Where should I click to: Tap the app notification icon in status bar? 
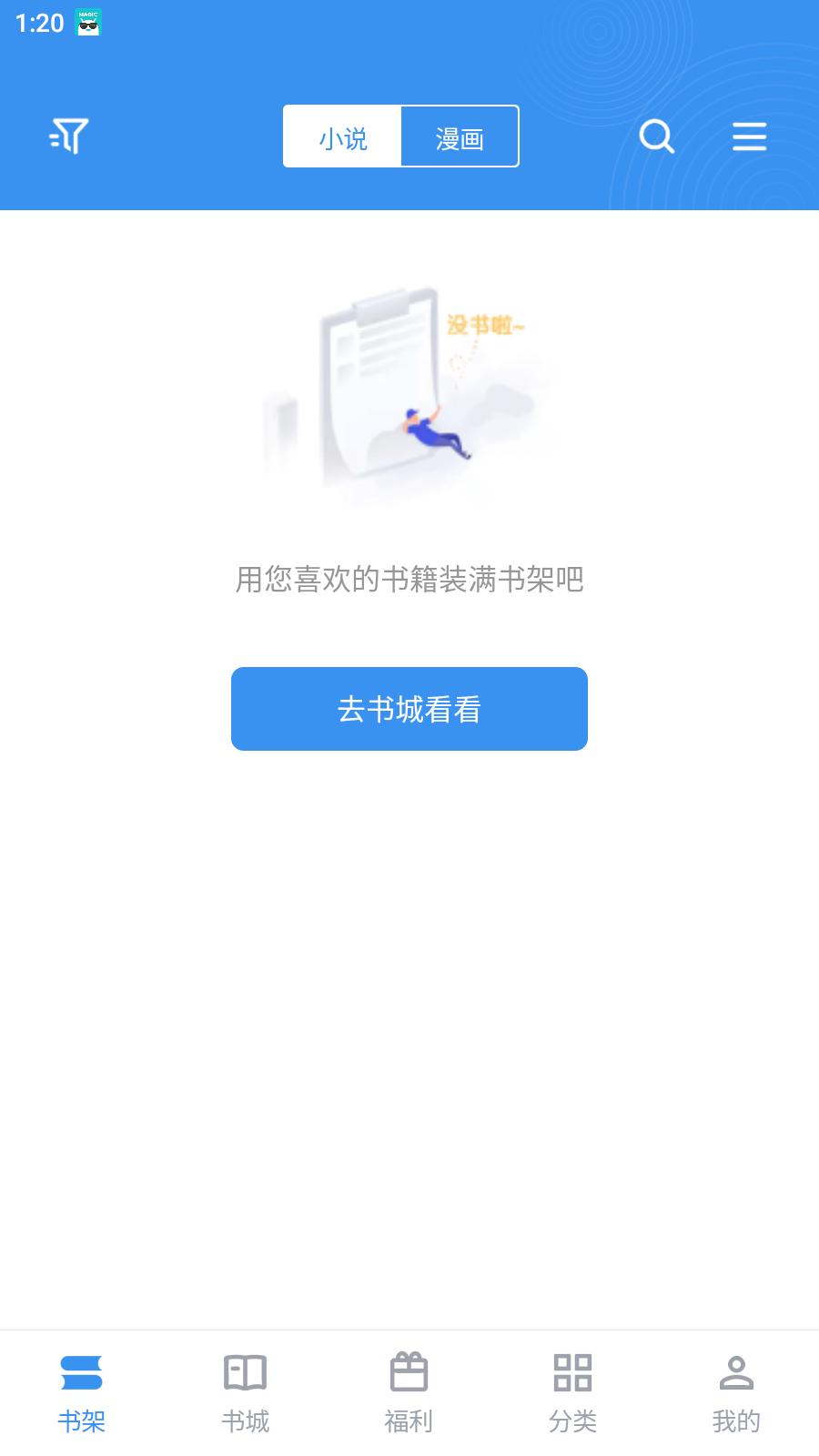(86, 24)
